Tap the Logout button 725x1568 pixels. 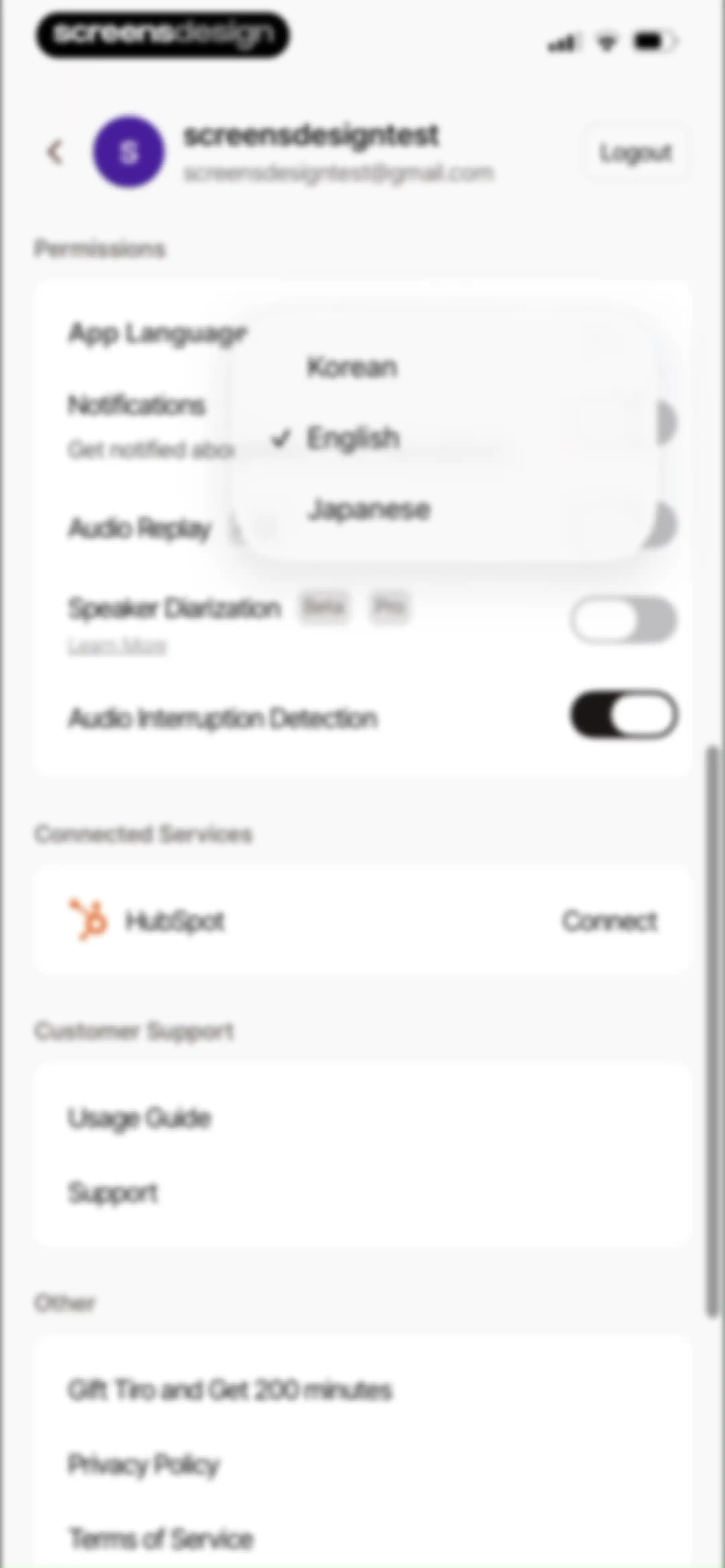coord(635,152)
